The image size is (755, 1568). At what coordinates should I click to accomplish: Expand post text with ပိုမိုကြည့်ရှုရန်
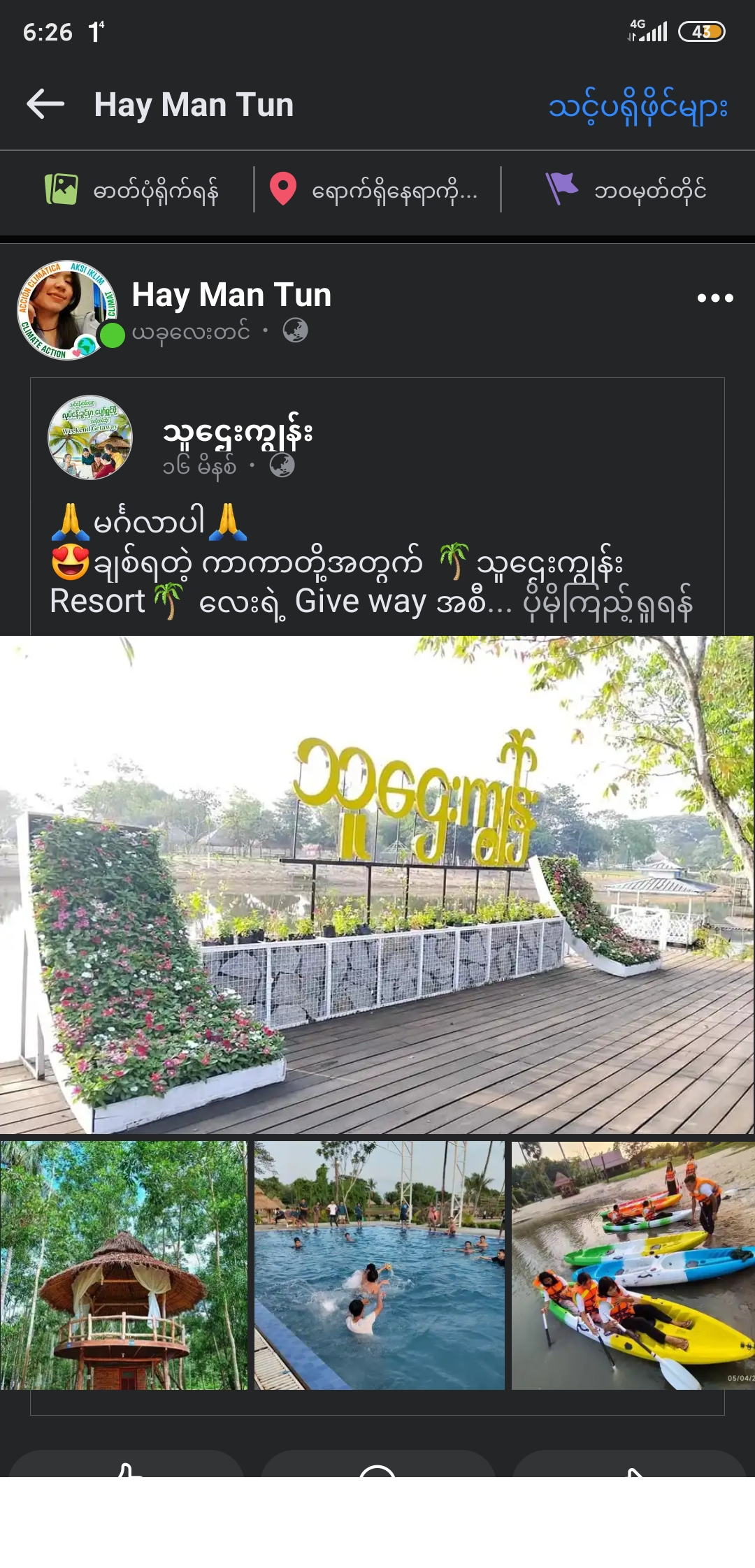pos(608,603)
